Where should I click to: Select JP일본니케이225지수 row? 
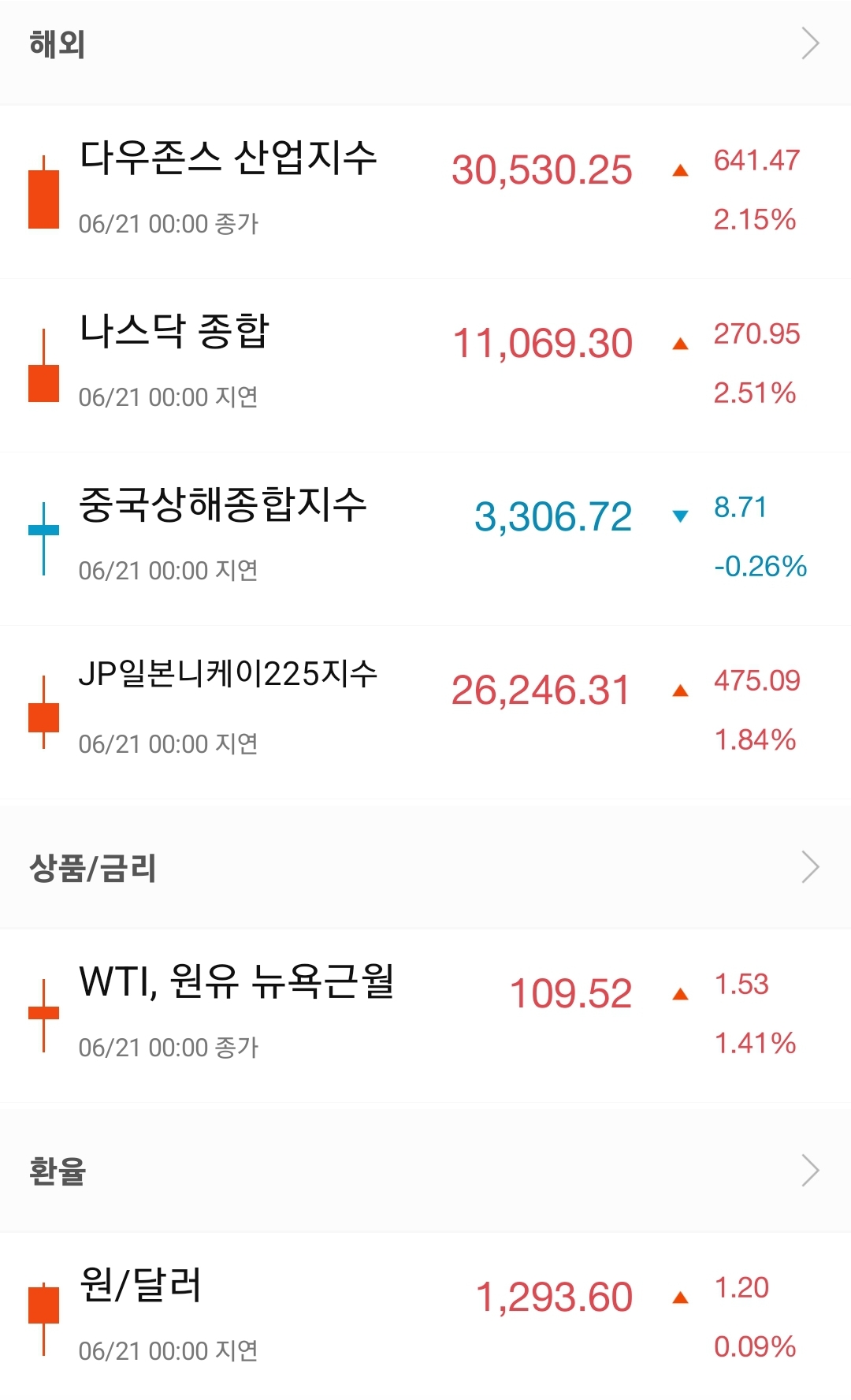coord(425,712)
